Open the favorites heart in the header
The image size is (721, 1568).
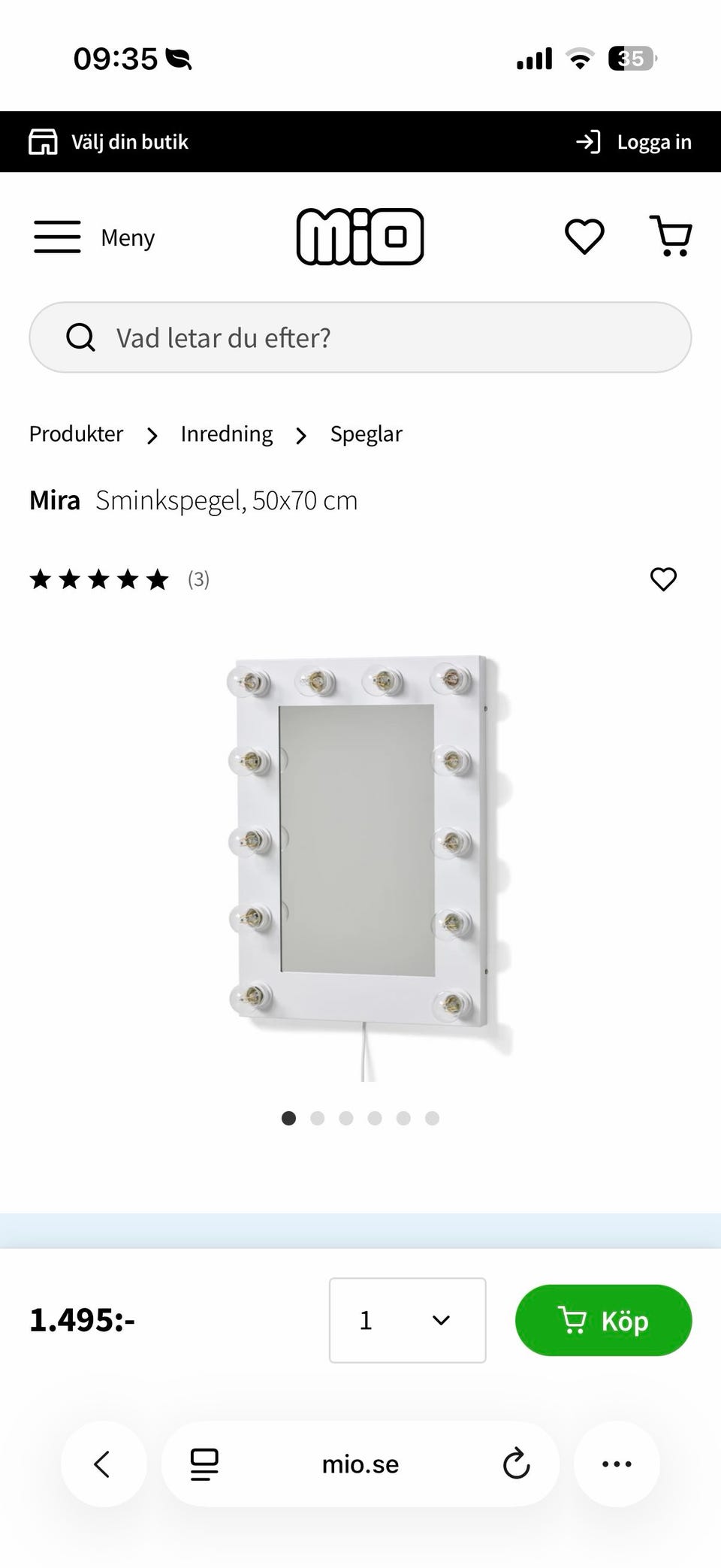click(584, 236)
